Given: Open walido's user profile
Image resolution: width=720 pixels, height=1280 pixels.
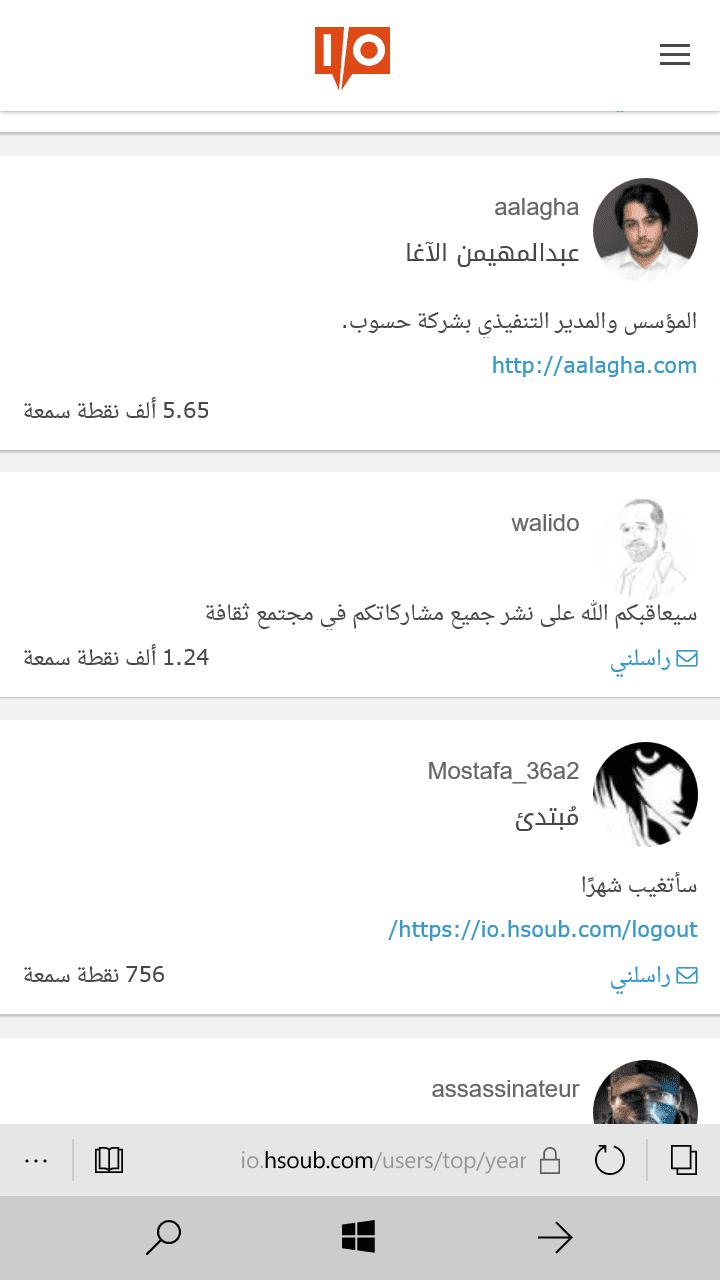Looking at the screenshot, I should 545,523.
